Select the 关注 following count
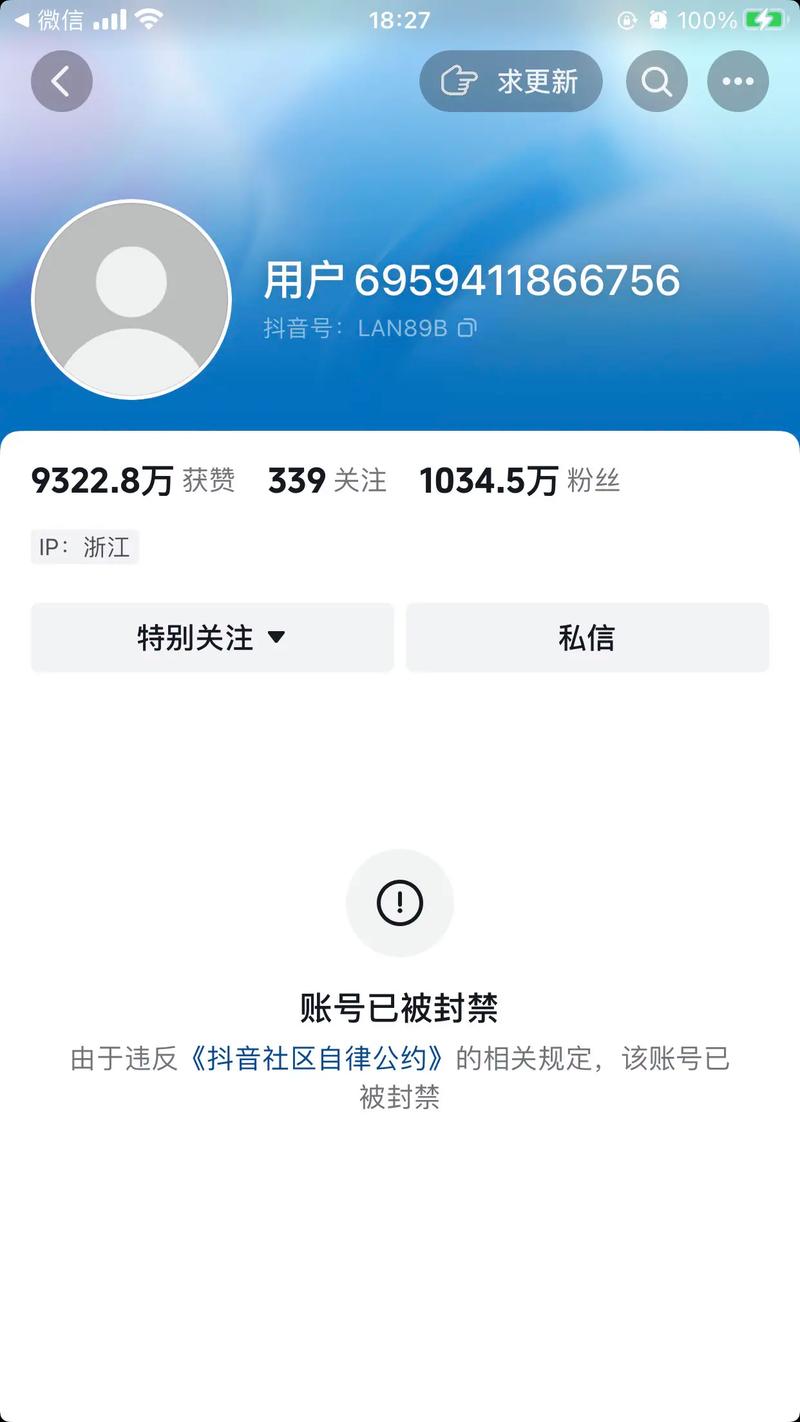Viewport: 800px width, 1422px height. 325,480
